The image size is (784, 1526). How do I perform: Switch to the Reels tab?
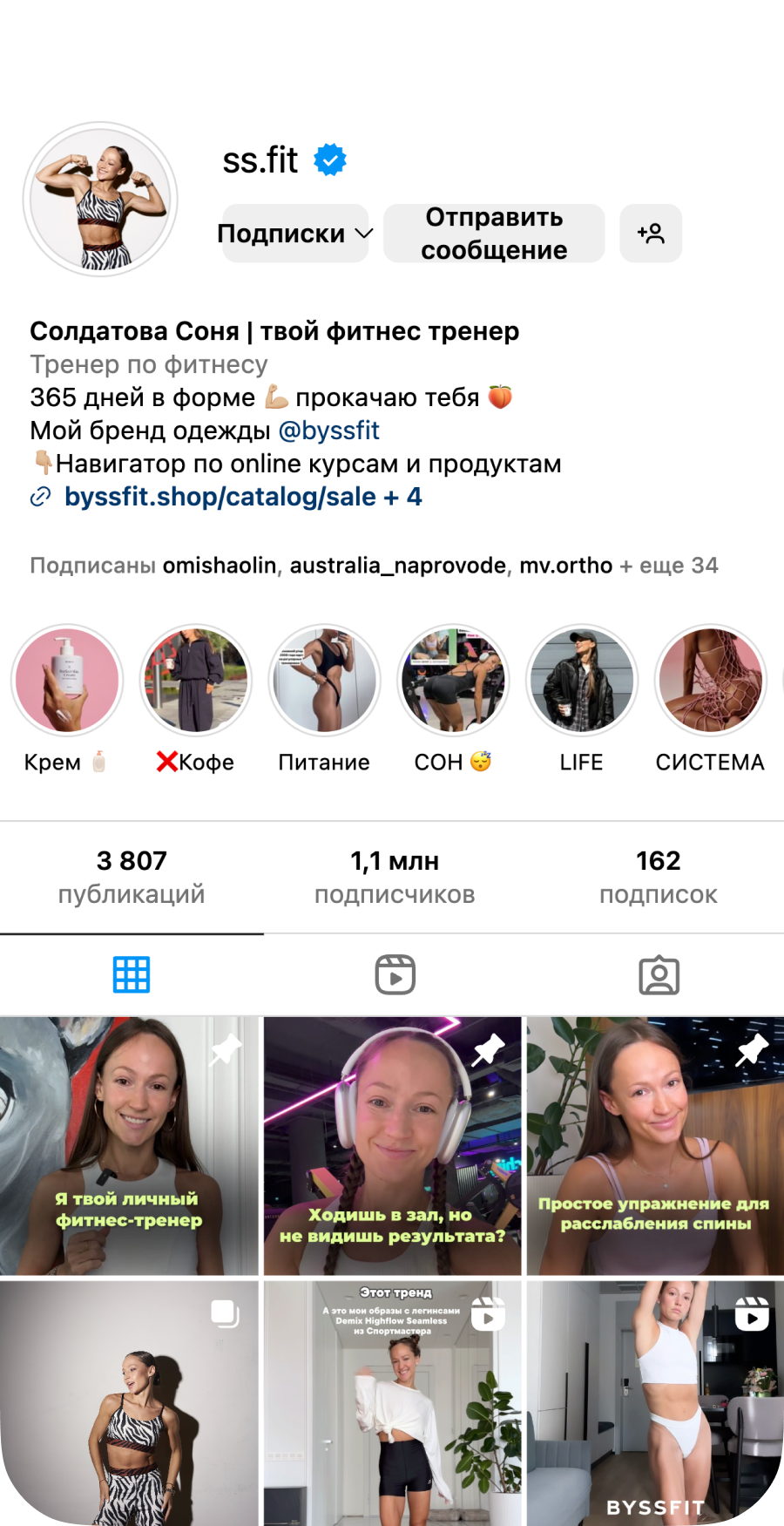395,974
